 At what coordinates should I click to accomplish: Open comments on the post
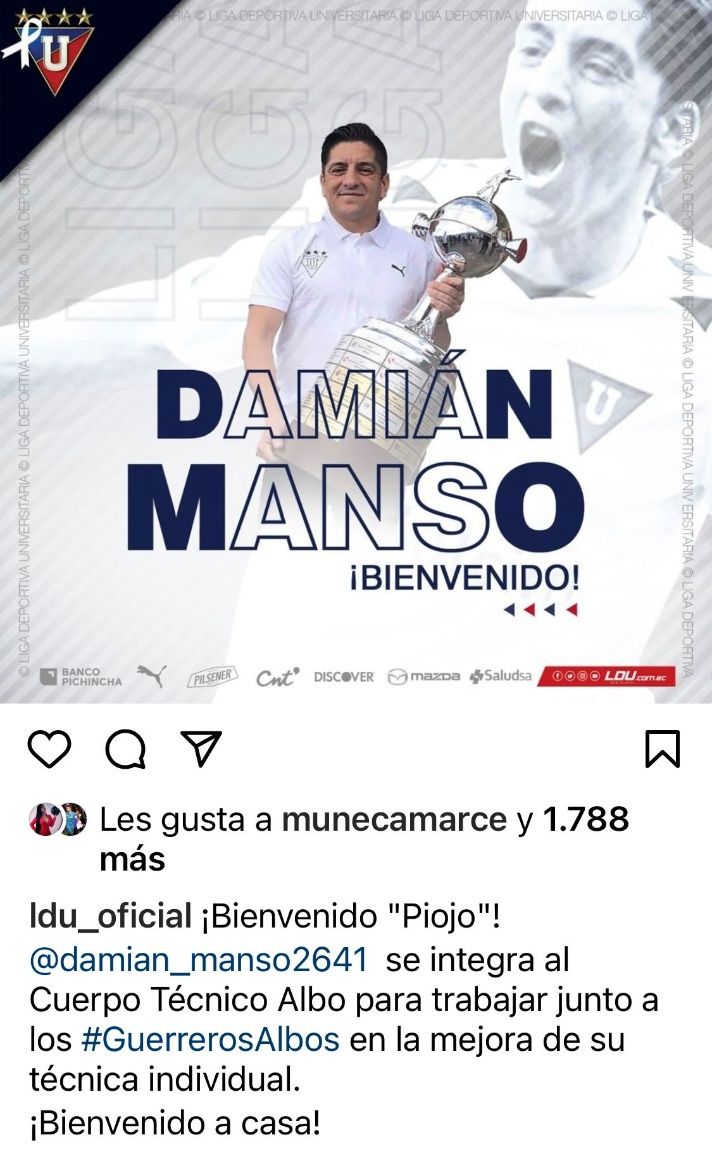126,749
